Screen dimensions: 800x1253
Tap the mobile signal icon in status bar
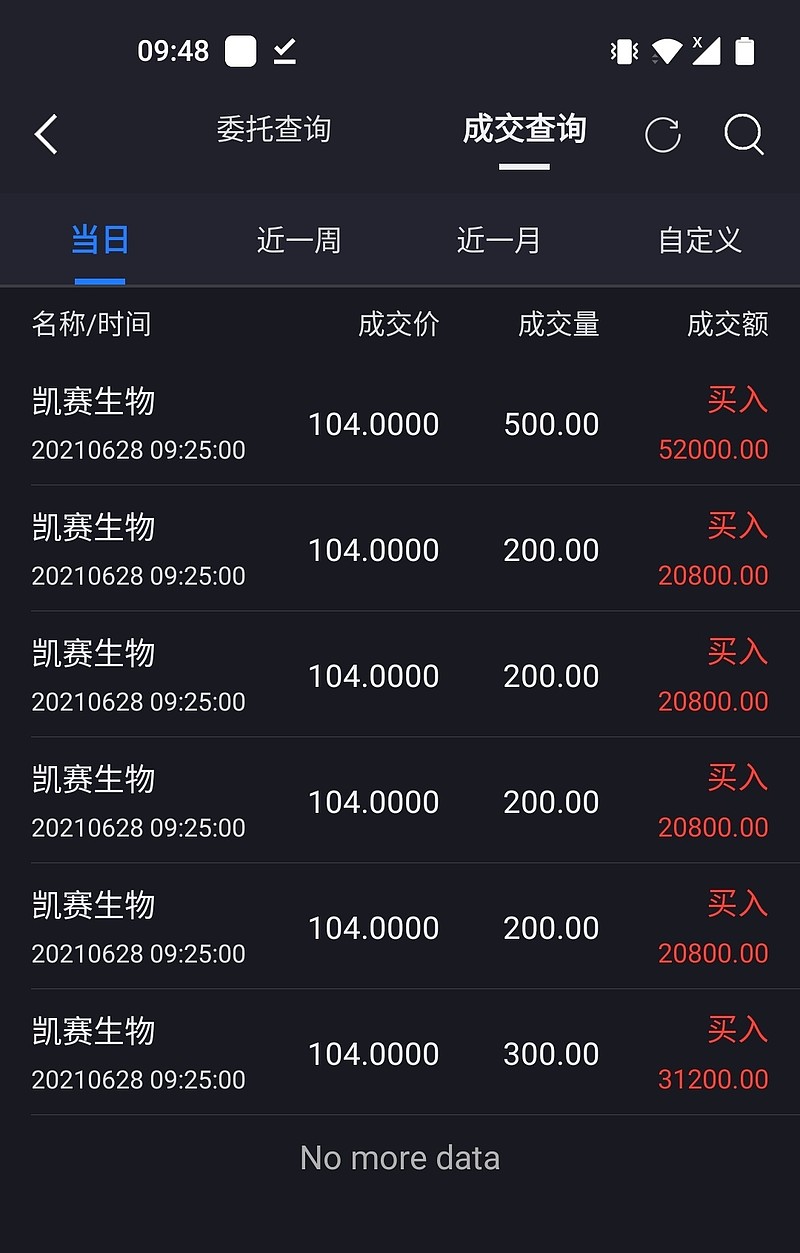[710, 51]
